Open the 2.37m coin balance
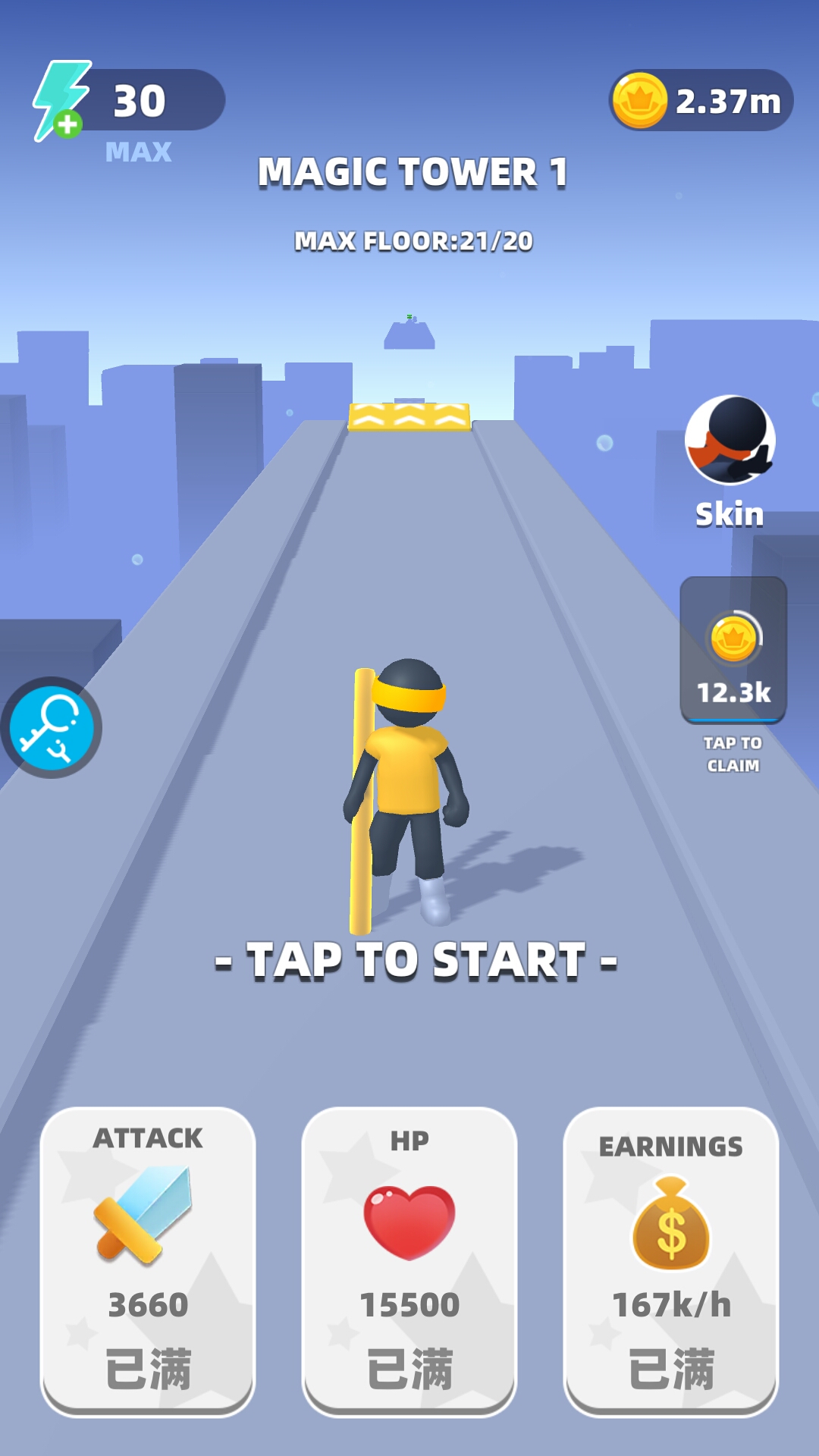 click(x=701, y=101)
